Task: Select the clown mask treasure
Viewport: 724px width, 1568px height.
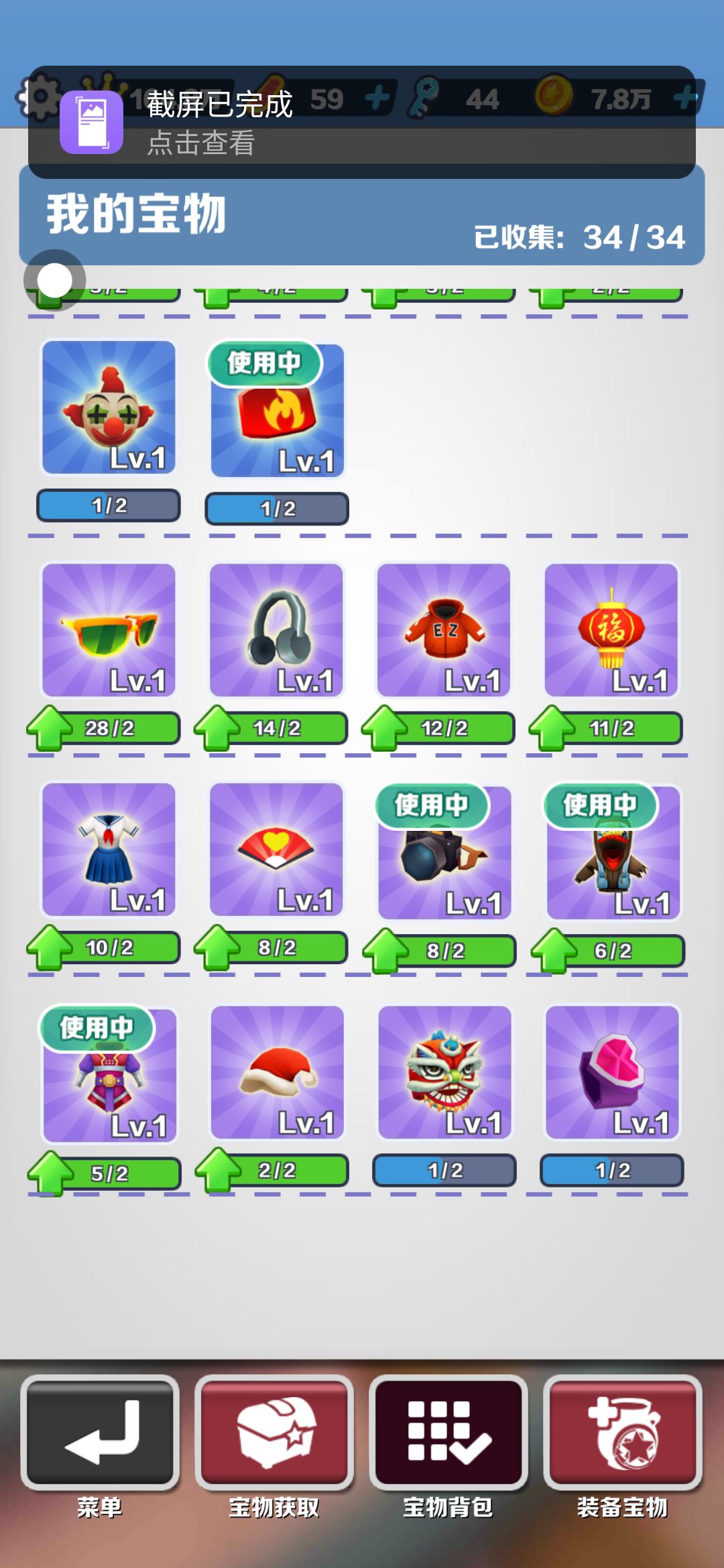Action: (x=109, y=407)
